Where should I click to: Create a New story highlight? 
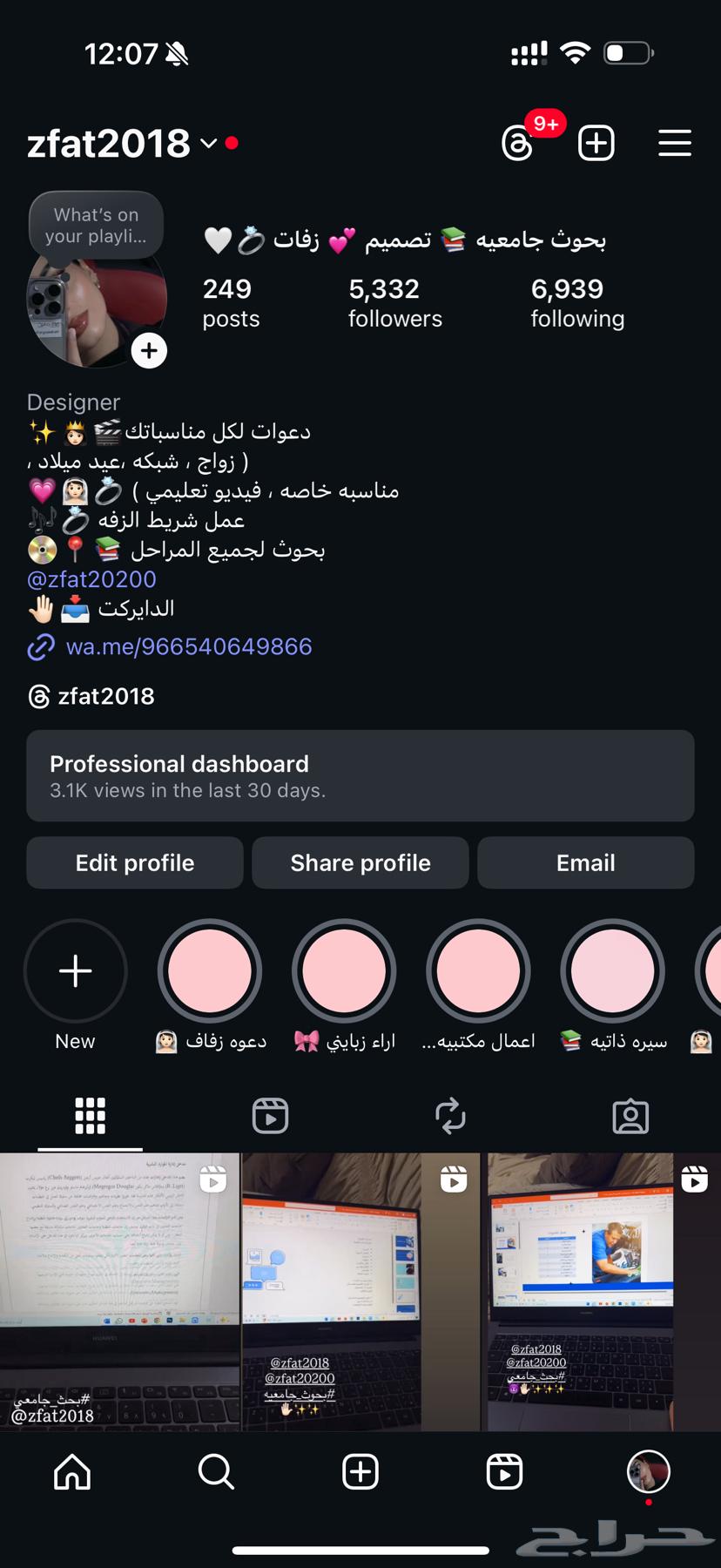(76, 971)
